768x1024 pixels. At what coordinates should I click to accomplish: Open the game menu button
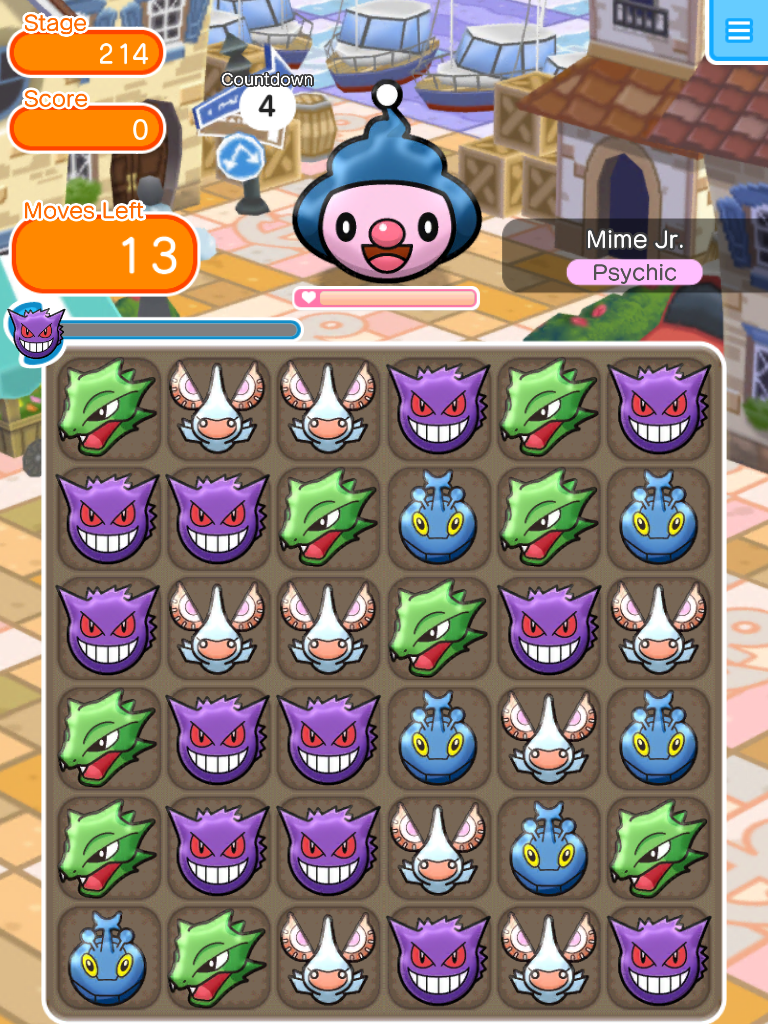point(738,31)
